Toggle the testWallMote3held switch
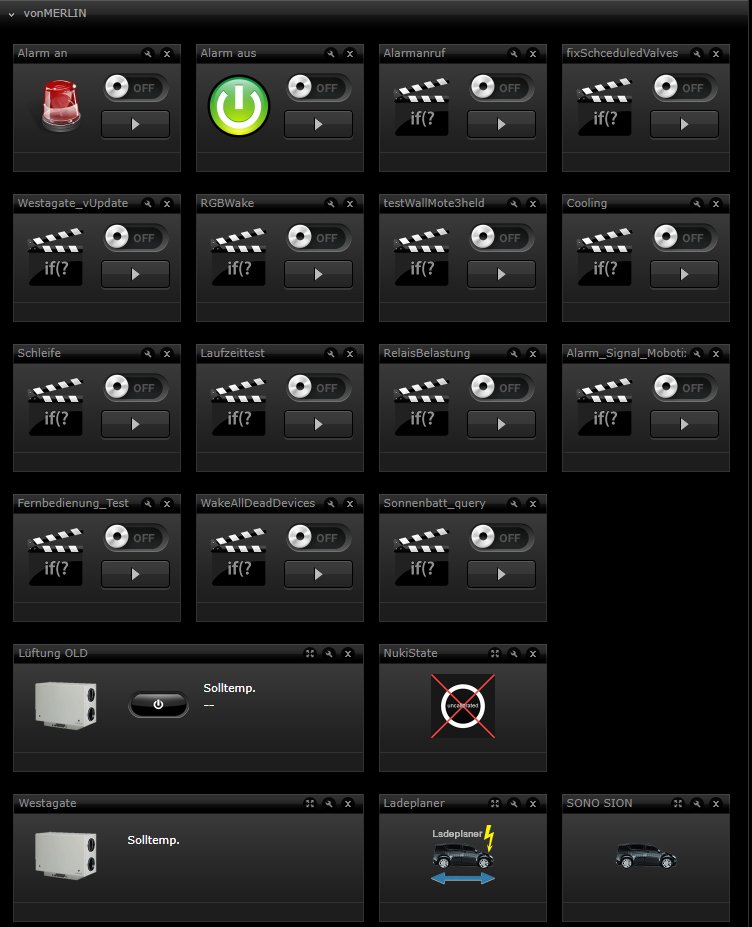 click(x=501, y=238)
